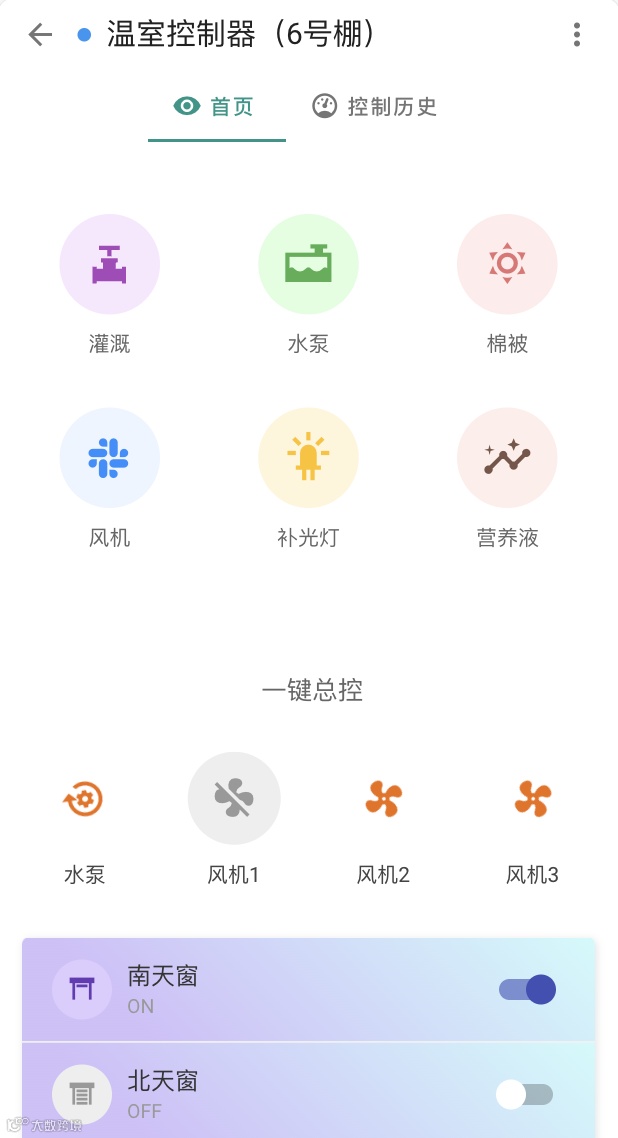Toggle 风机2 in master control

(x=383, y=799)
